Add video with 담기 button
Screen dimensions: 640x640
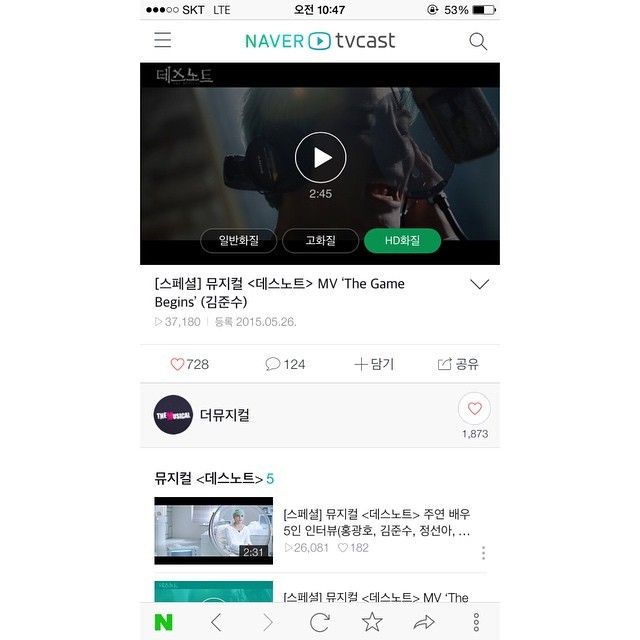(x=373, y=364)
